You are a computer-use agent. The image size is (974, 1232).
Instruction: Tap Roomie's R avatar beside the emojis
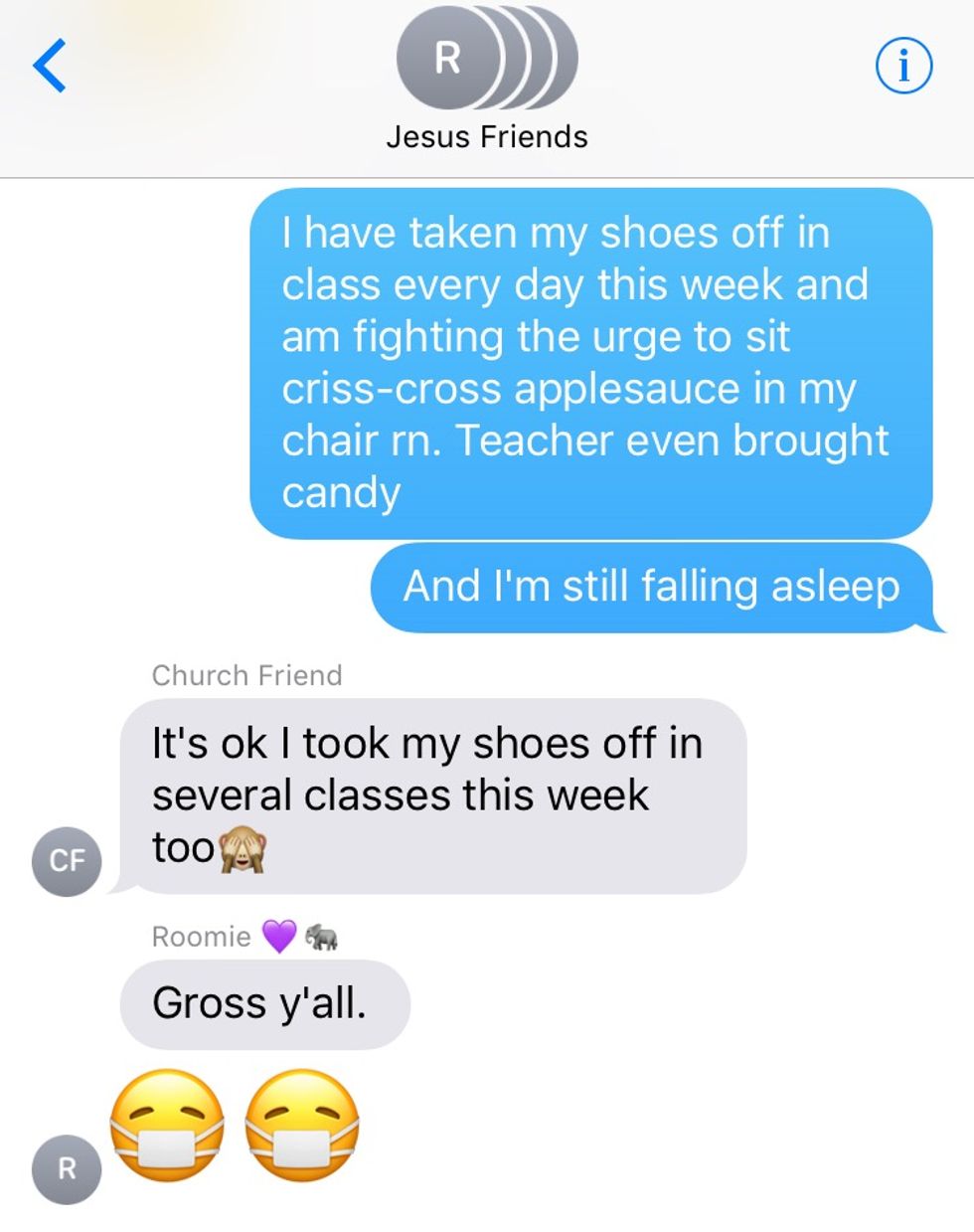pos(67,1168)
